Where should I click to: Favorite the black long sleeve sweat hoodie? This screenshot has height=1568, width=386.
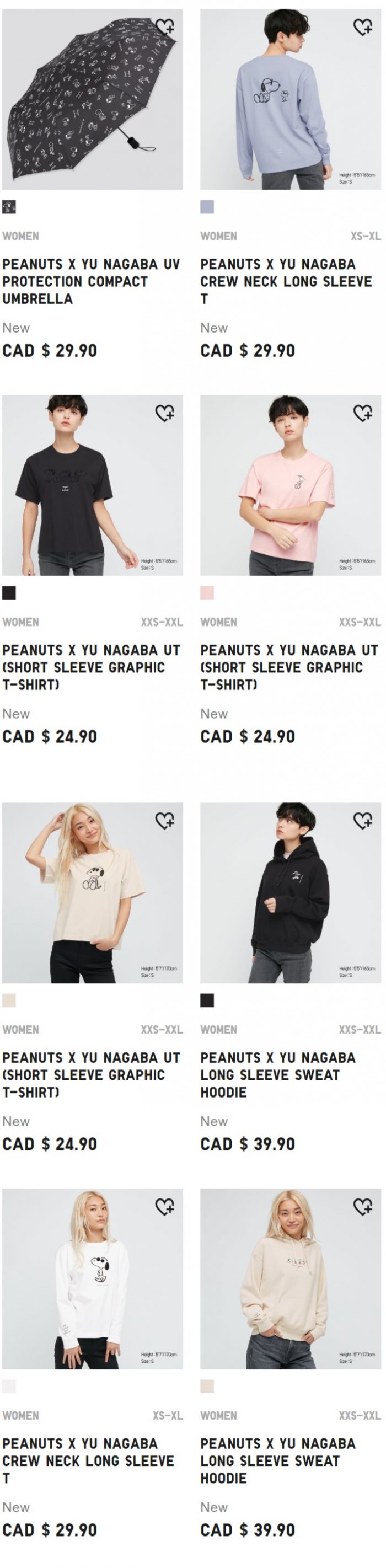pos(363,821)
